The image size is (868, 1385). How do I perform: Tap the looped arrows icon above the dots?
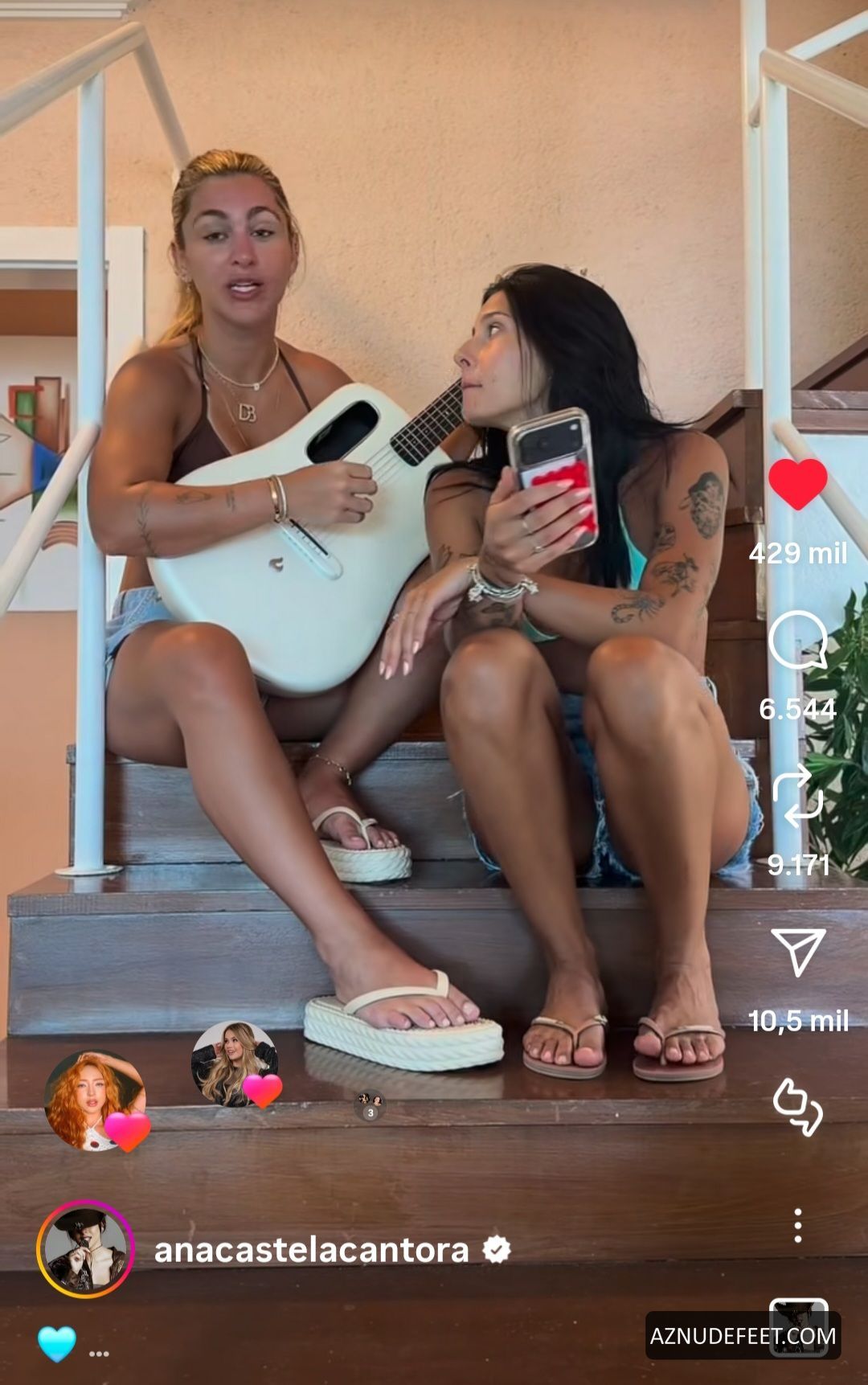coord(797,1108)
